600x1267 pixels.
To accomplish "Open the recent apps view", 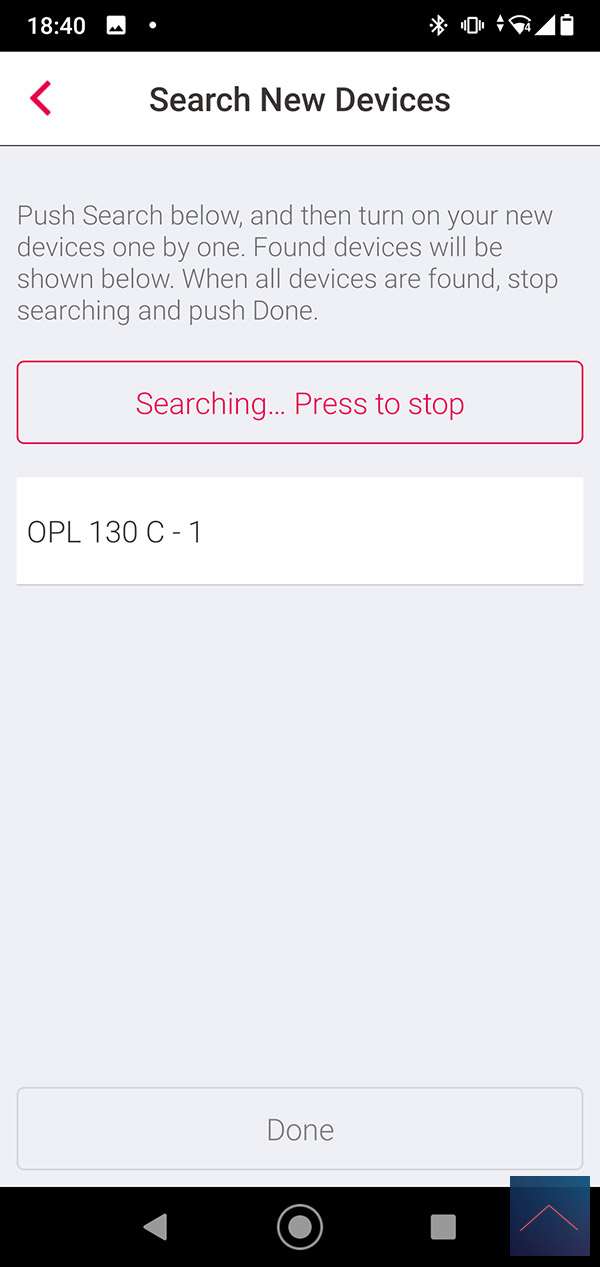I will pyautogui.click(x=442, y=1227).
